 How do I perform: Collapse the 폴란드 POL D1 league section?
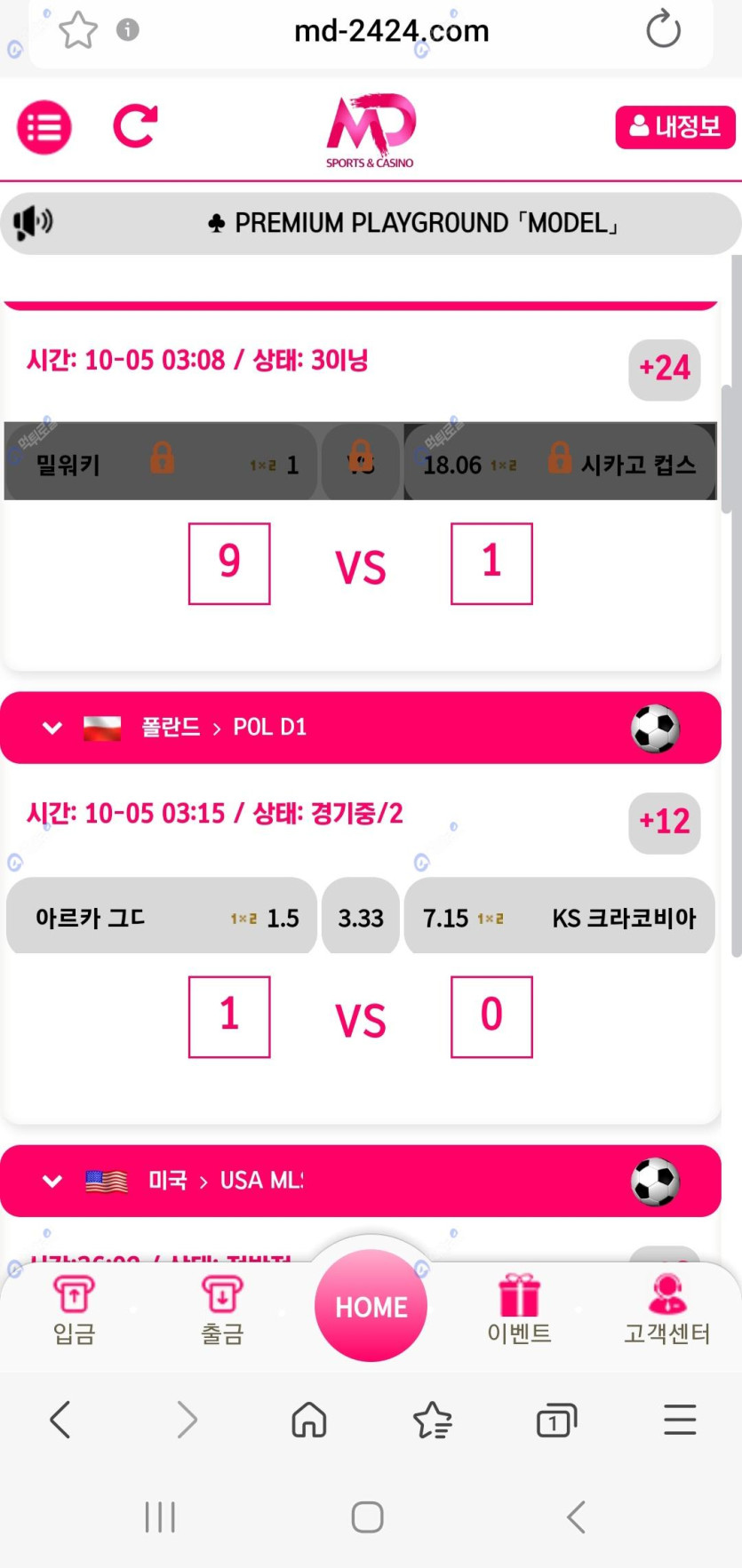click(x=52, y=728)
